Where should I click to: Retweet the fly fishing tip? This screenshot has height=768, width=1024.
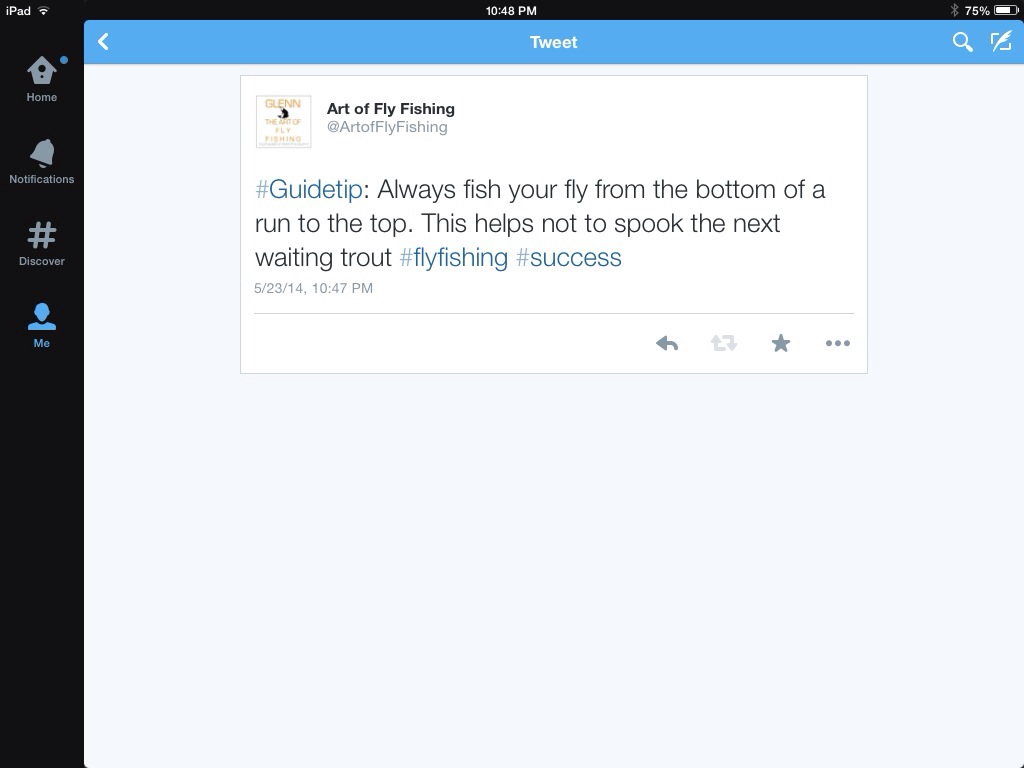724,343
